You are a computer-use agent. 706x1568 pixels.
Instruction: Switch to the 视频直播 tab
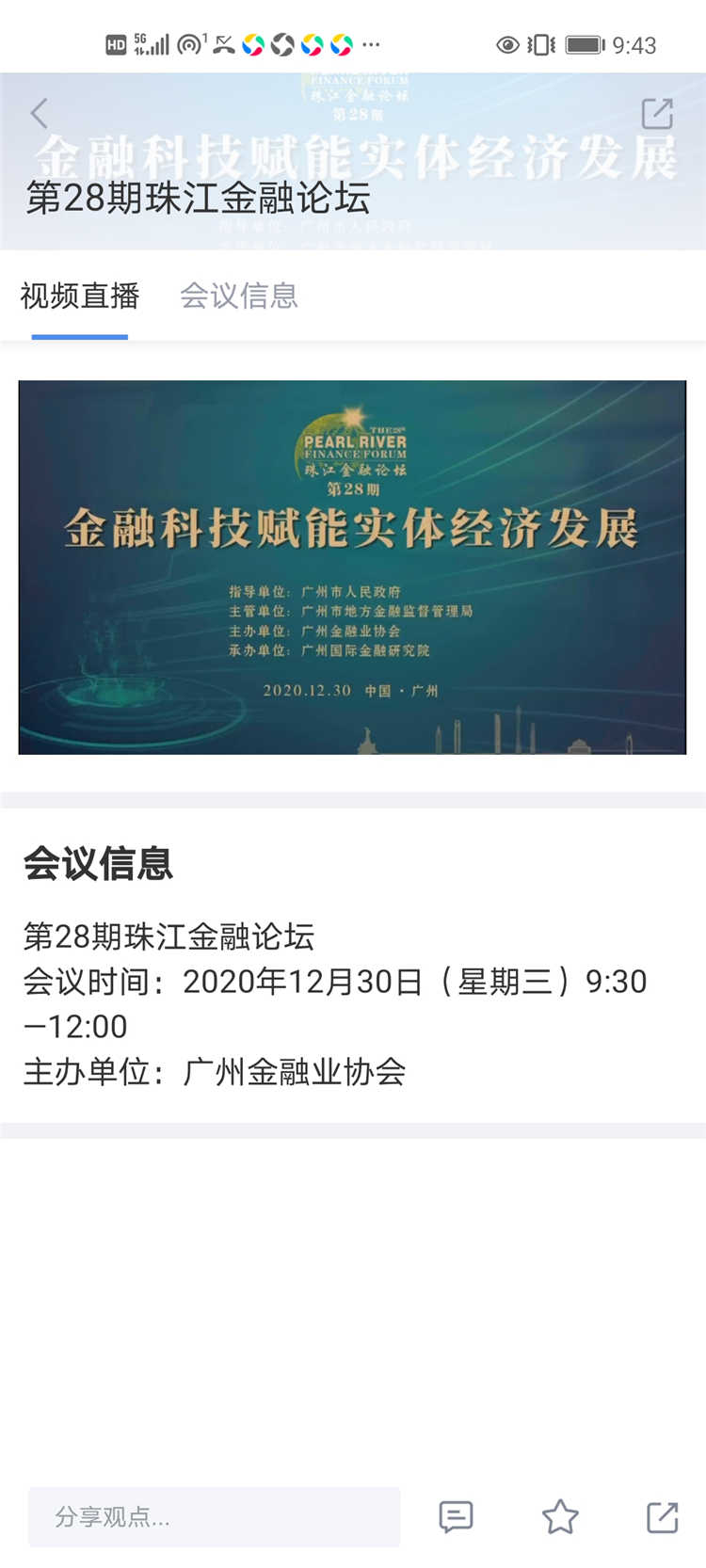(80, 296)
